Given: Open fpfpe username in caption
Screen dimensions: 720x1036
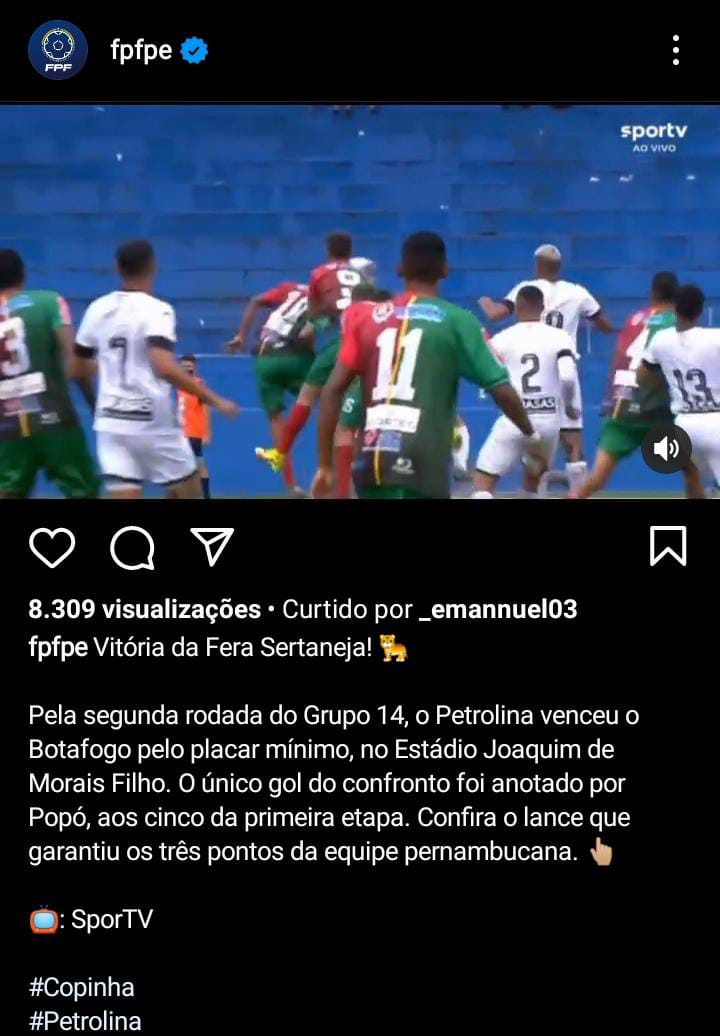Looking at the screenshot, I should point(58,646).
